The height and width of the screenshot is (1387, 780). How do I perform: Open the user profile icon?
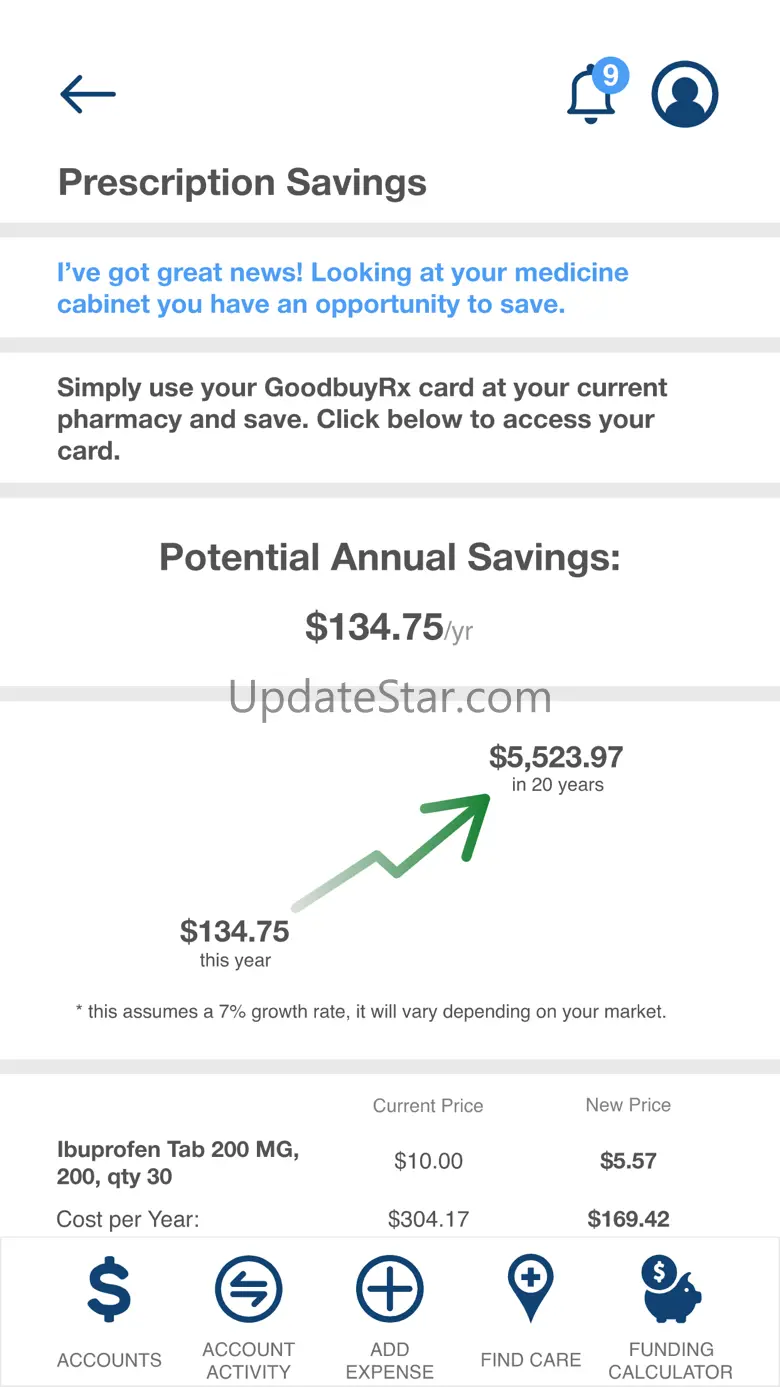coord(685,94)
